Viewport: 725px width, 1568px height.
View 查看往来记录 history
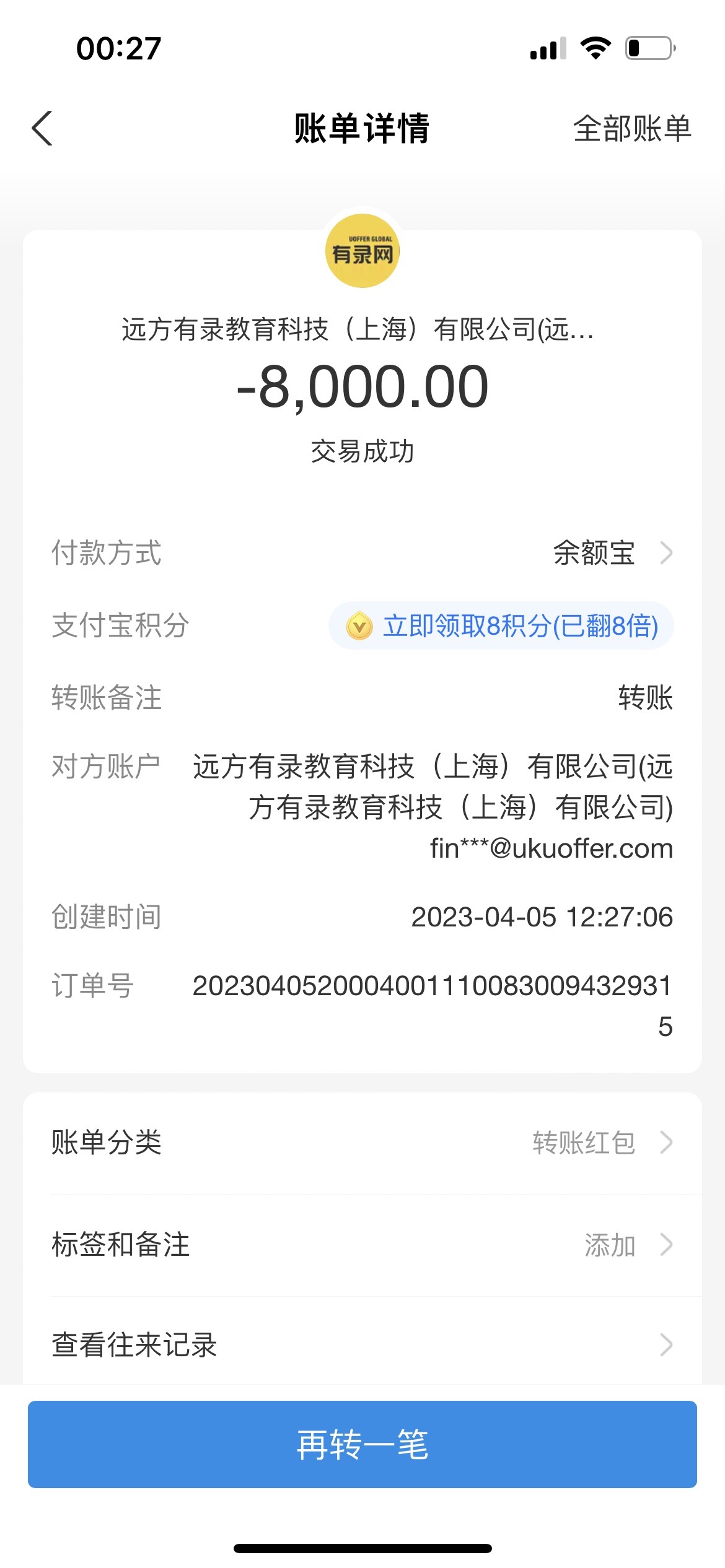(x=362, y=1345)
